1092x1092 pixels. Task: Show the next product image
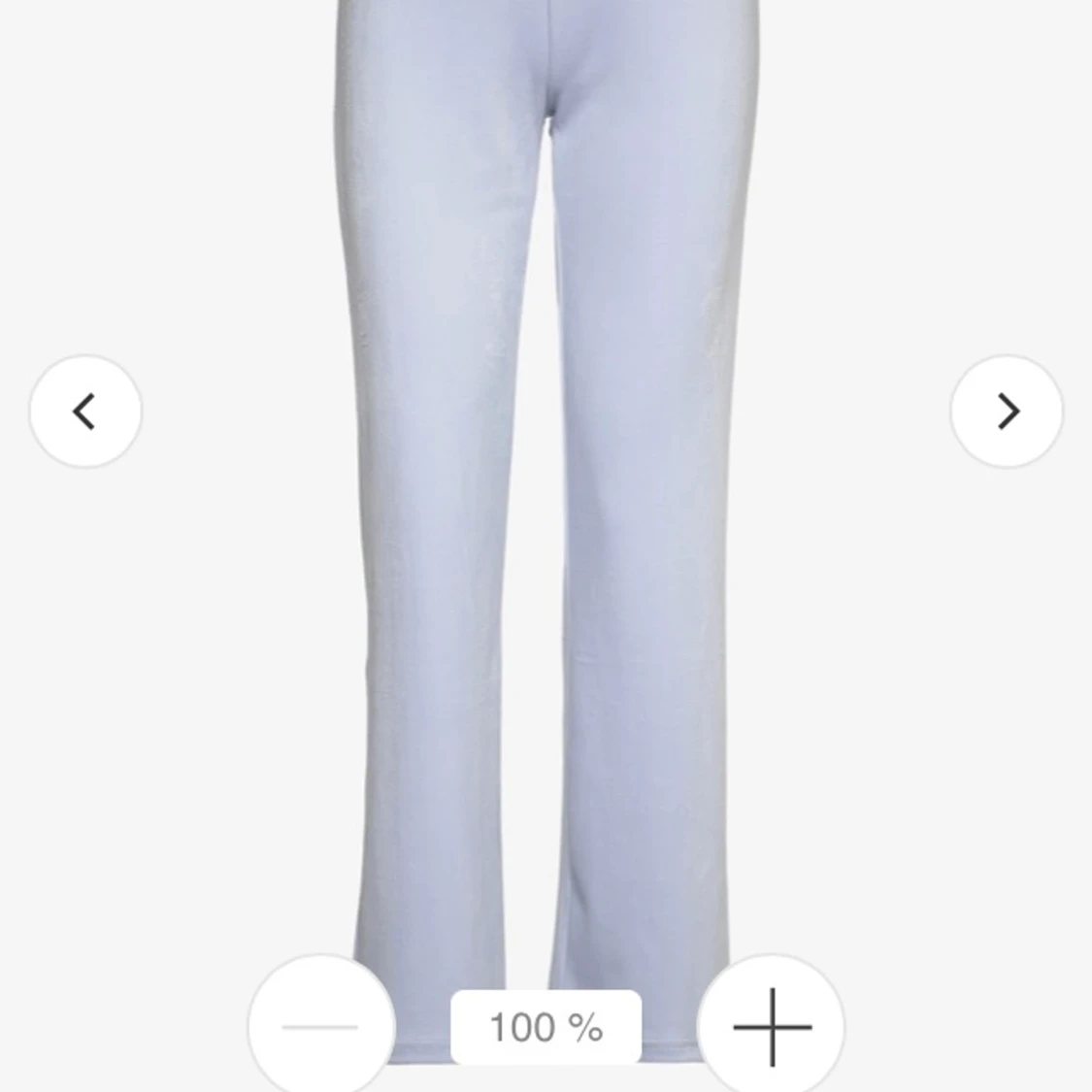pos(1007,412)
